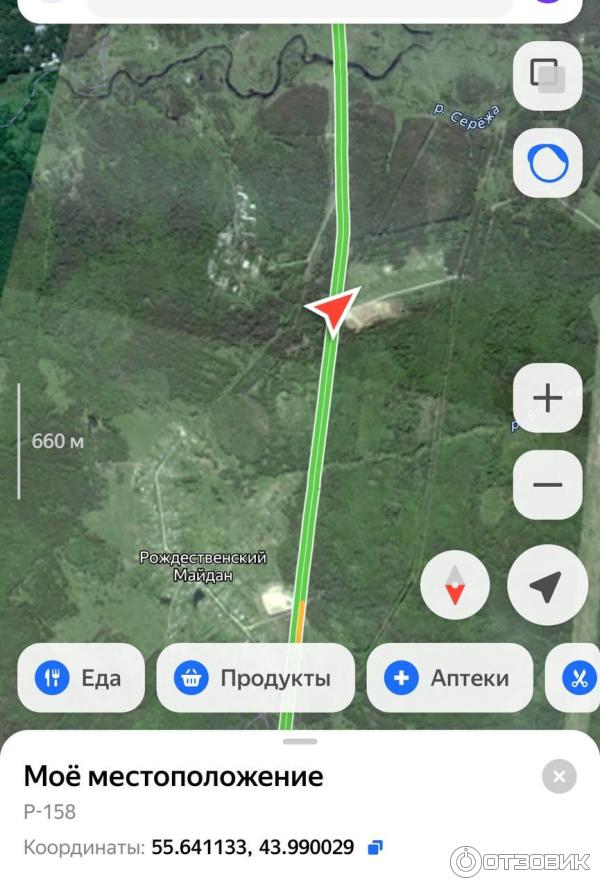The height and width of the screenshot is (888, 600).
Task: Select the Продукты category chip
Action: [255, 678]
